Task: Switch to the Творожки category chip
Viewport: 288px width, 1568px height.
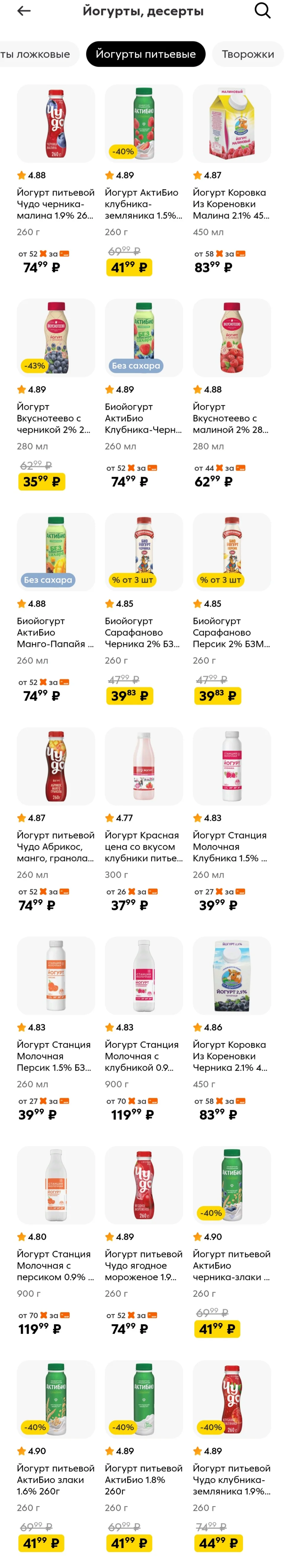Action: coord(248,54)
